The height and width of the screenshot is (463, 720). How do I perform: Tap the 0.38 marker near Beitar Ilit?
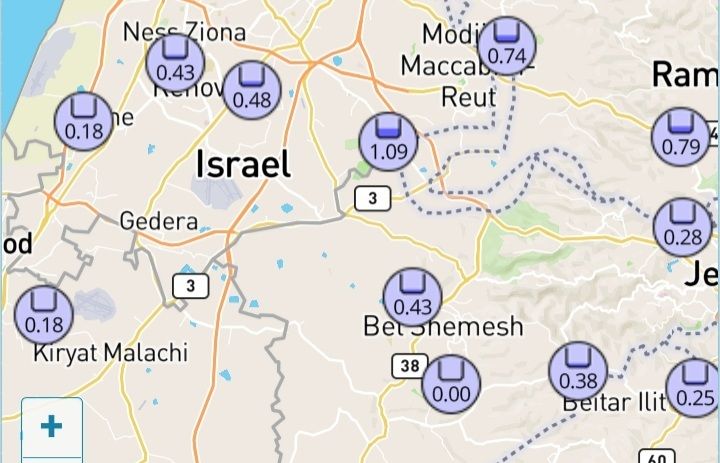click(x=578, y=371)
